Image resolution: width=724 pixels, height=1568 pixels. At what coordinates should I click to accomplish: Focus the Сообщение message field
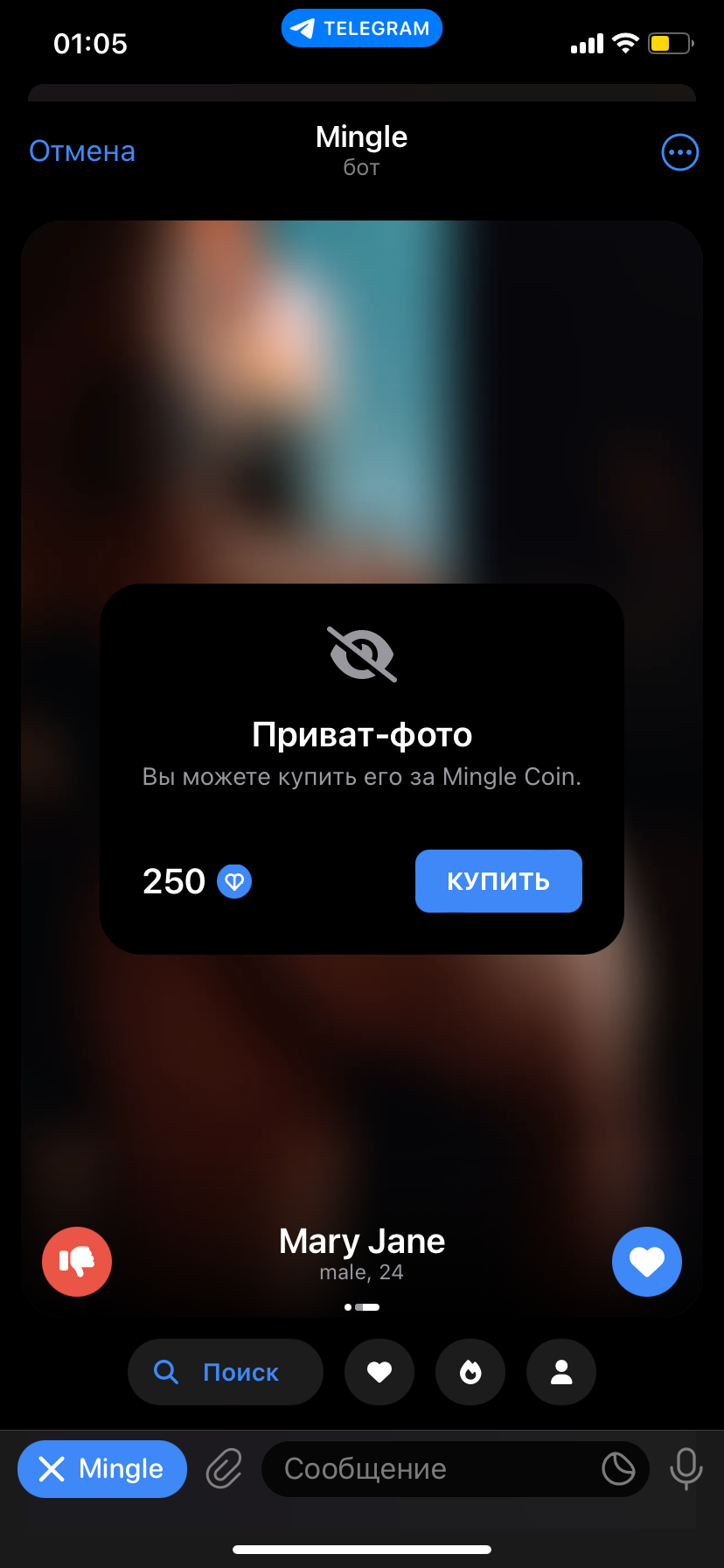tap(428, 1469)
